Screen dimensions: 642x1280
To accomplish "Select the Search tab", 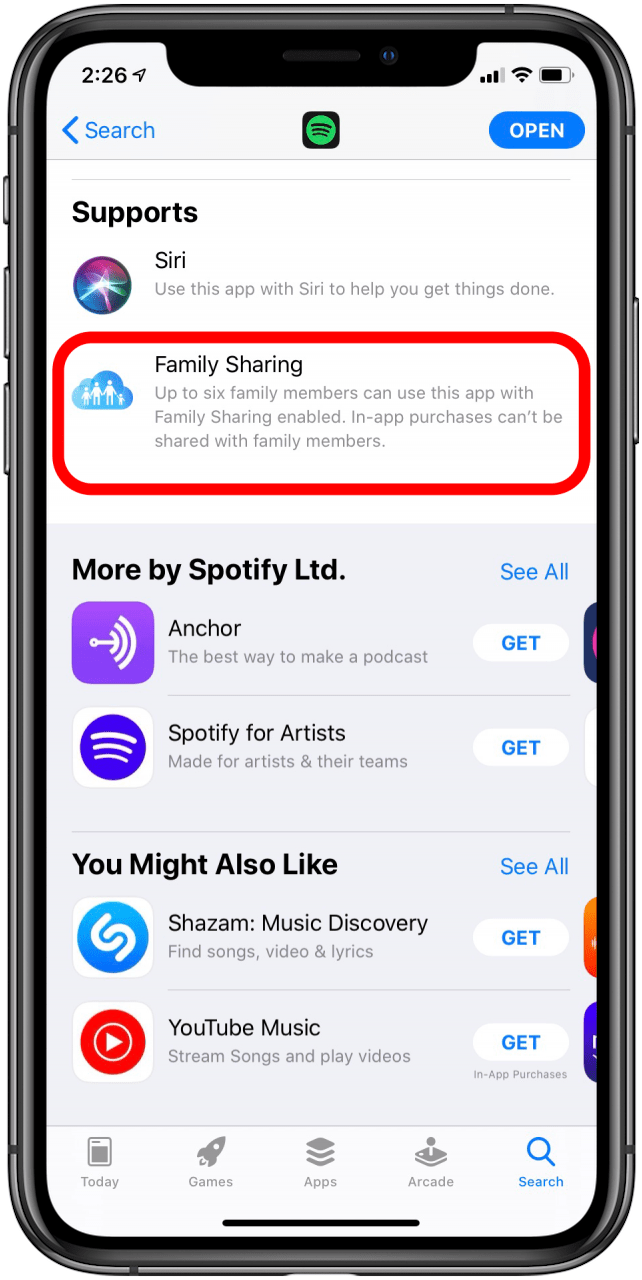I will (x=541, y=1162).
